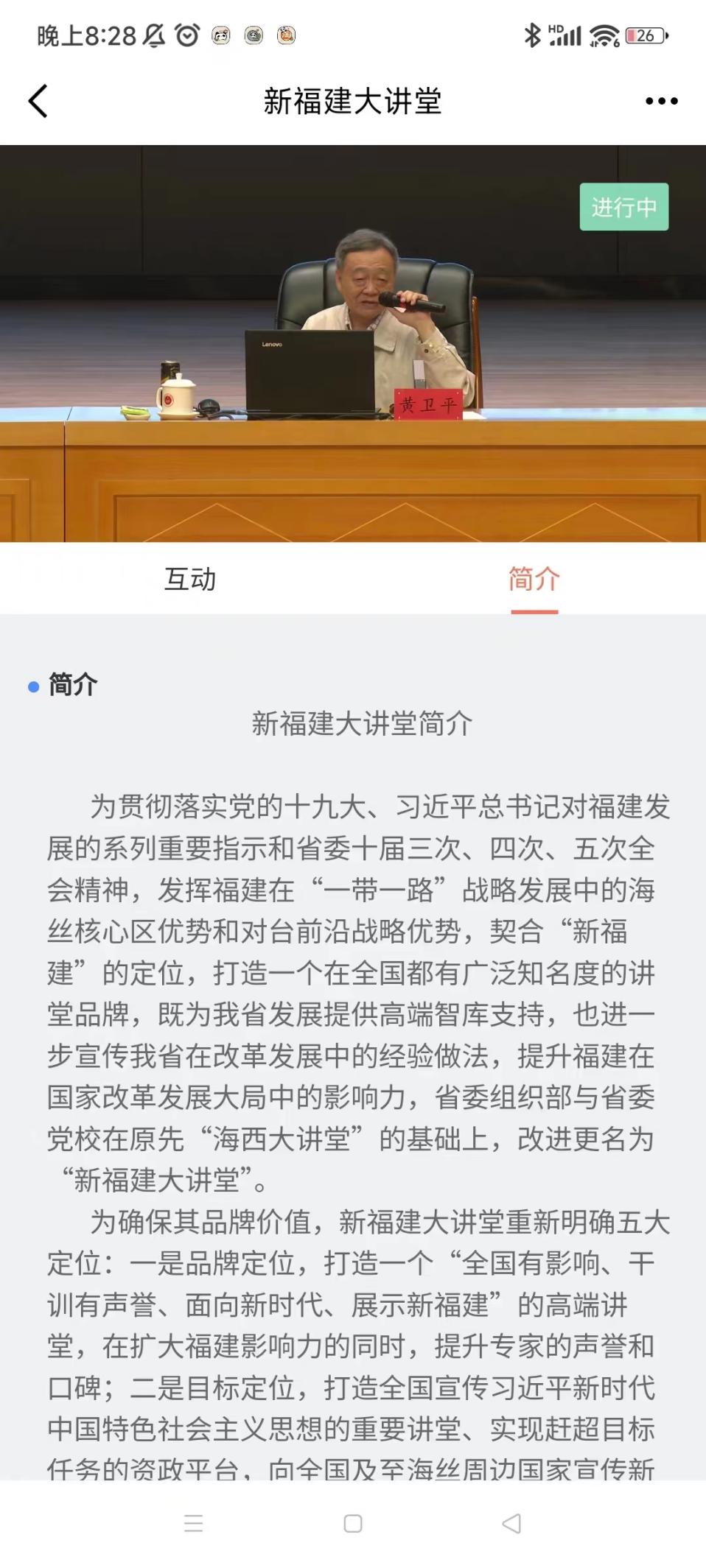Tap the system home button
The image size is (706, 1568).
click(x=353, y=1523)
